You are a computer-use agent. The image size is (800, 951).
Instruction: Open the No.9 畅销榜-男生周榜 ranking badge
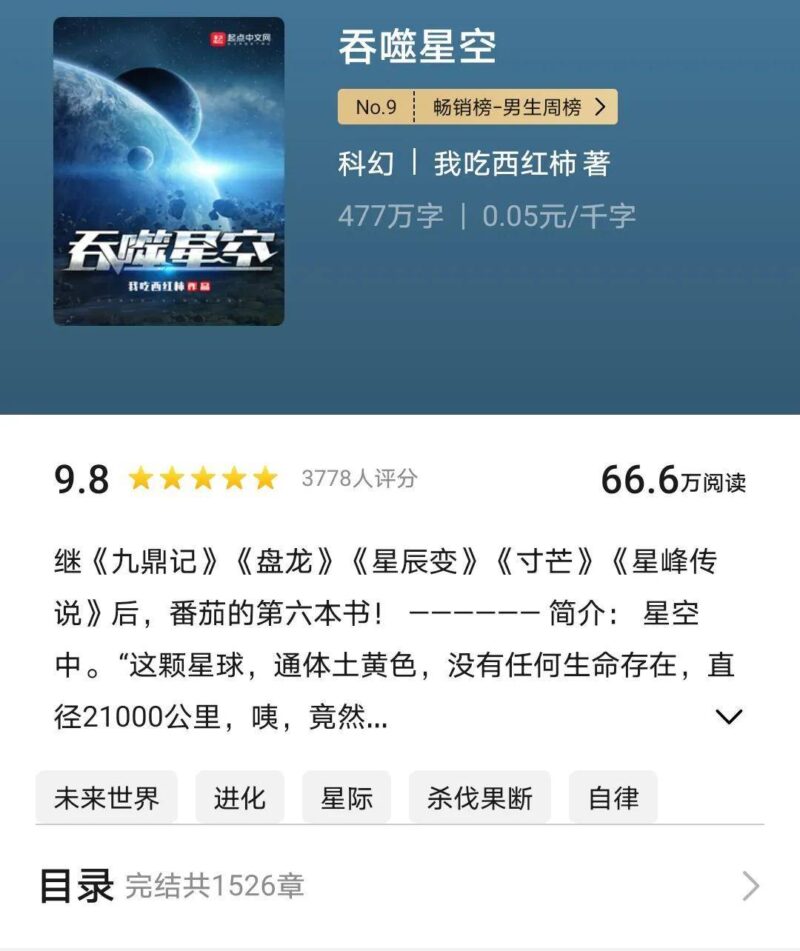pos(477,107)
